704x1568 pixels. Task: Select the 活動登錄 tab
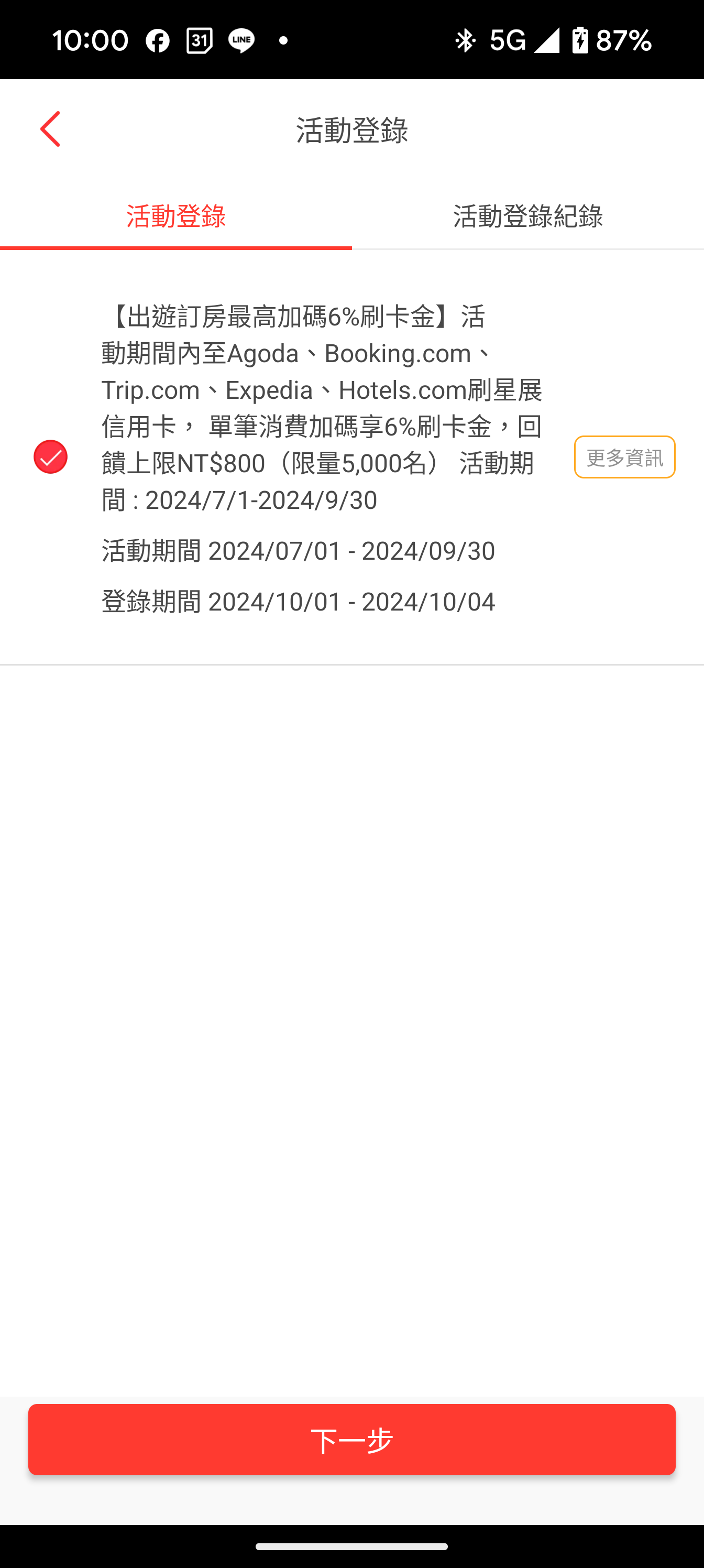click(176, 215)
